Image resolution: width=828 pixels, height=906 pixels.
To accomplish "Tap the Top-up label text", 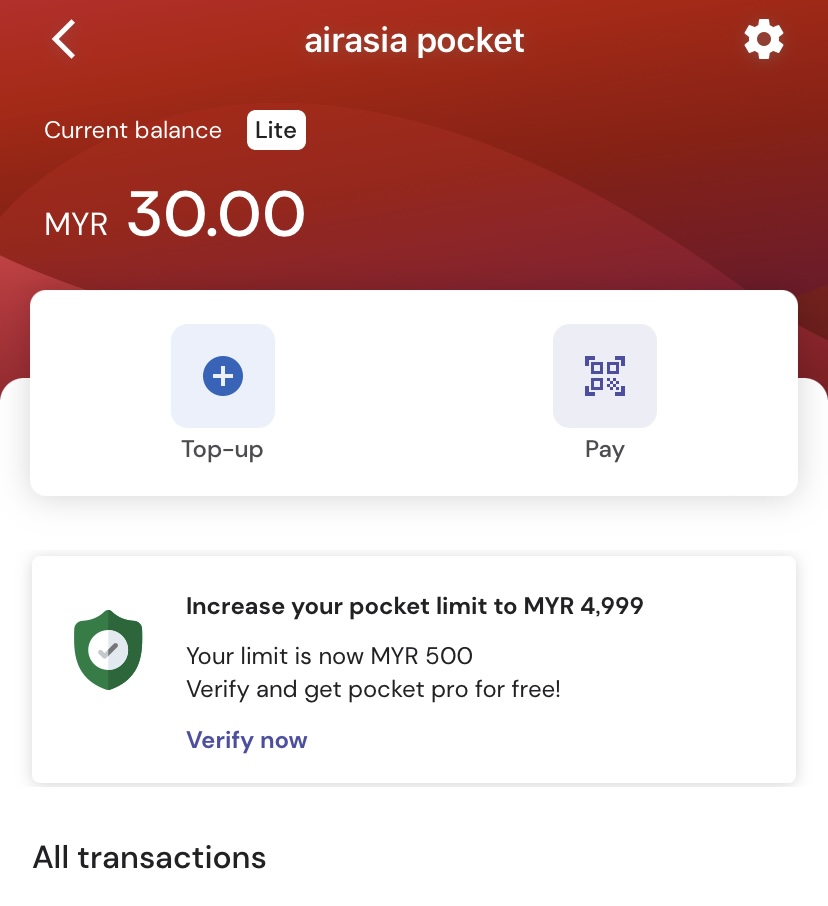I will (x=222, y=449).
